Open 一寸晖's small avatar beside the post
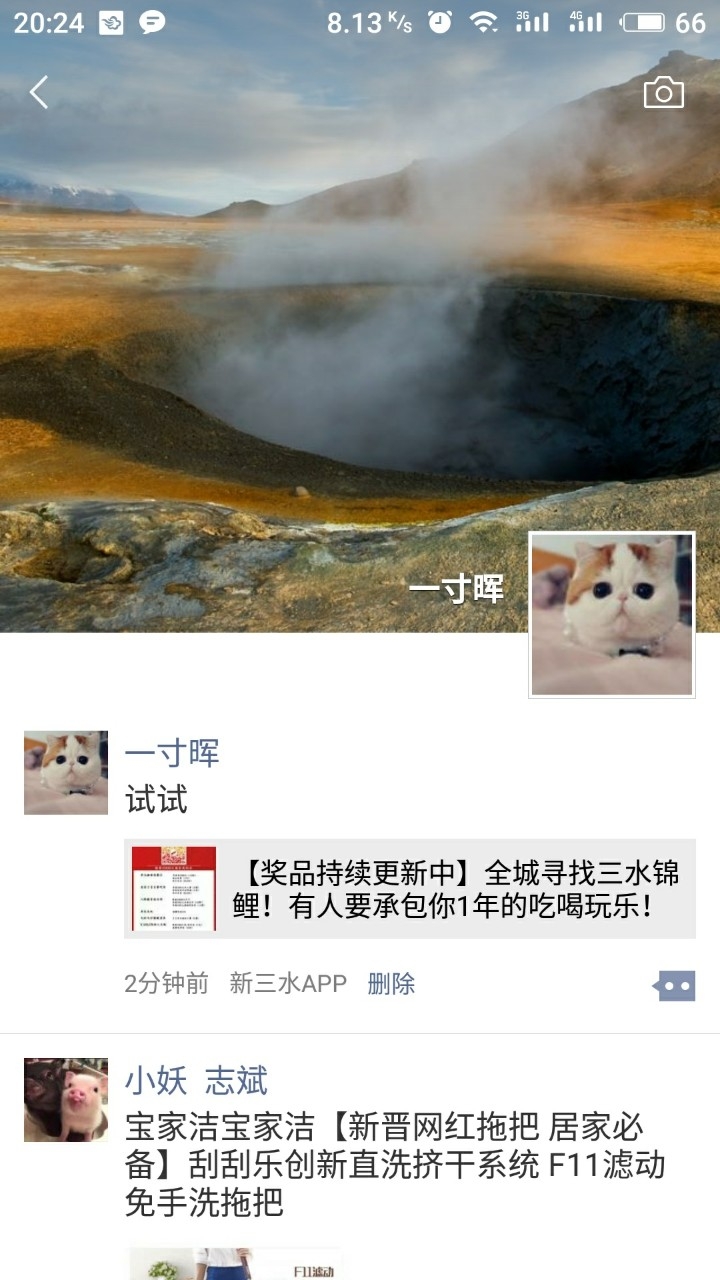Screen dimensions: 720x1280 66,772
